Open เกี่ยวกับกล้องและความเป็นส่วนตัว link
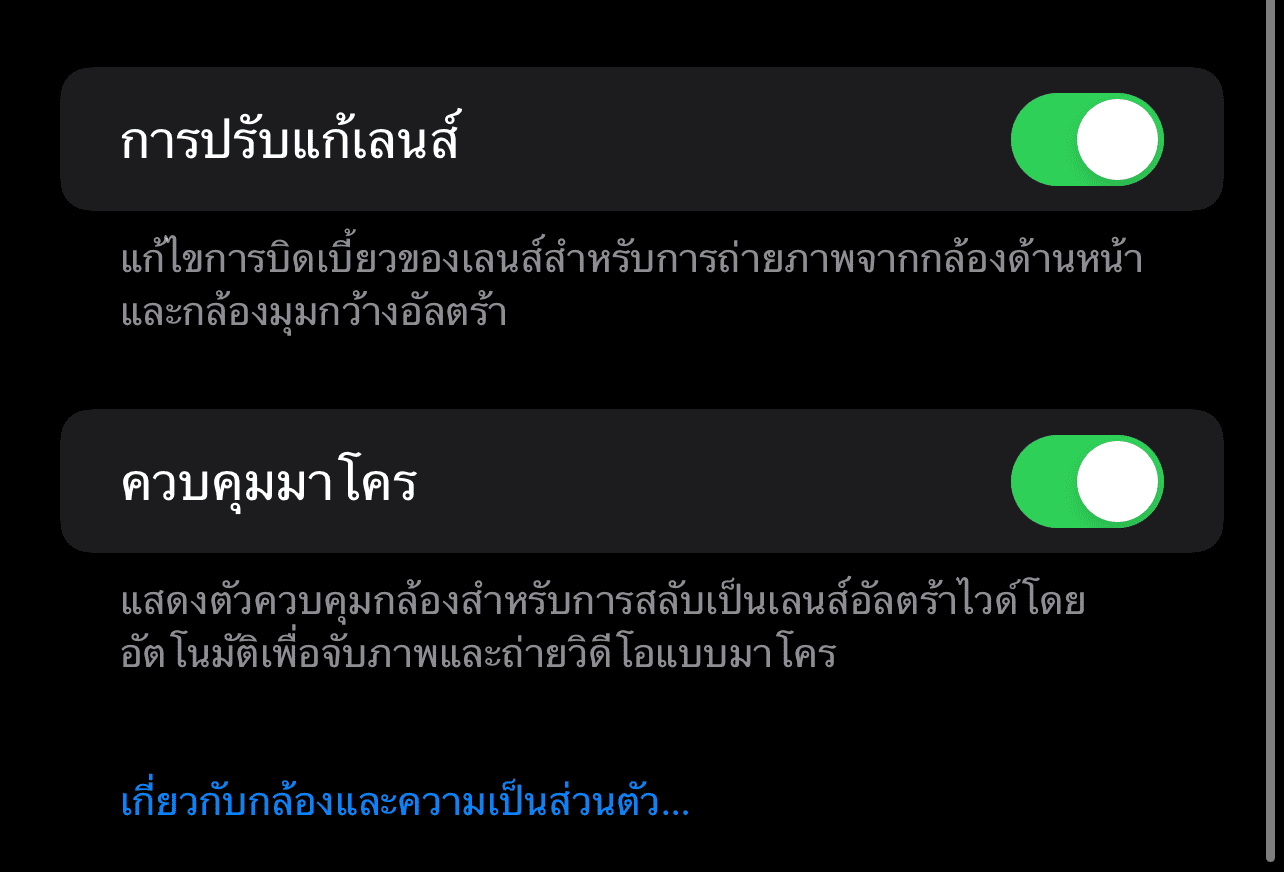Image resolution: width=1284 pixels, height=872 pixels. coord(404,804)
